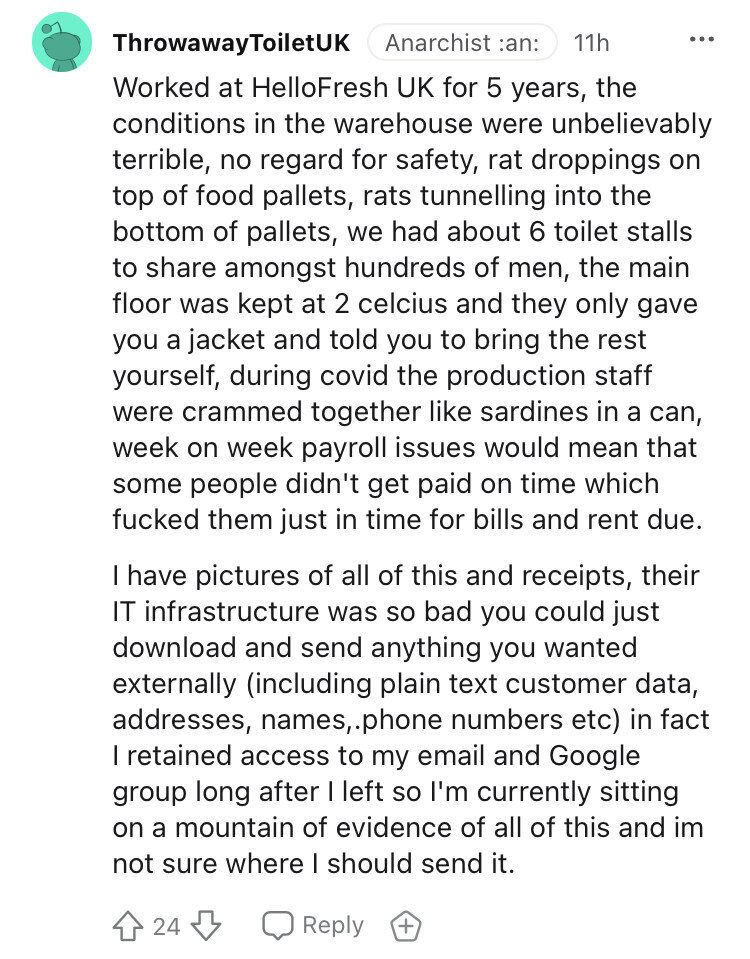
Task: Open the comment's overflow menu
Action: [702, 42]
